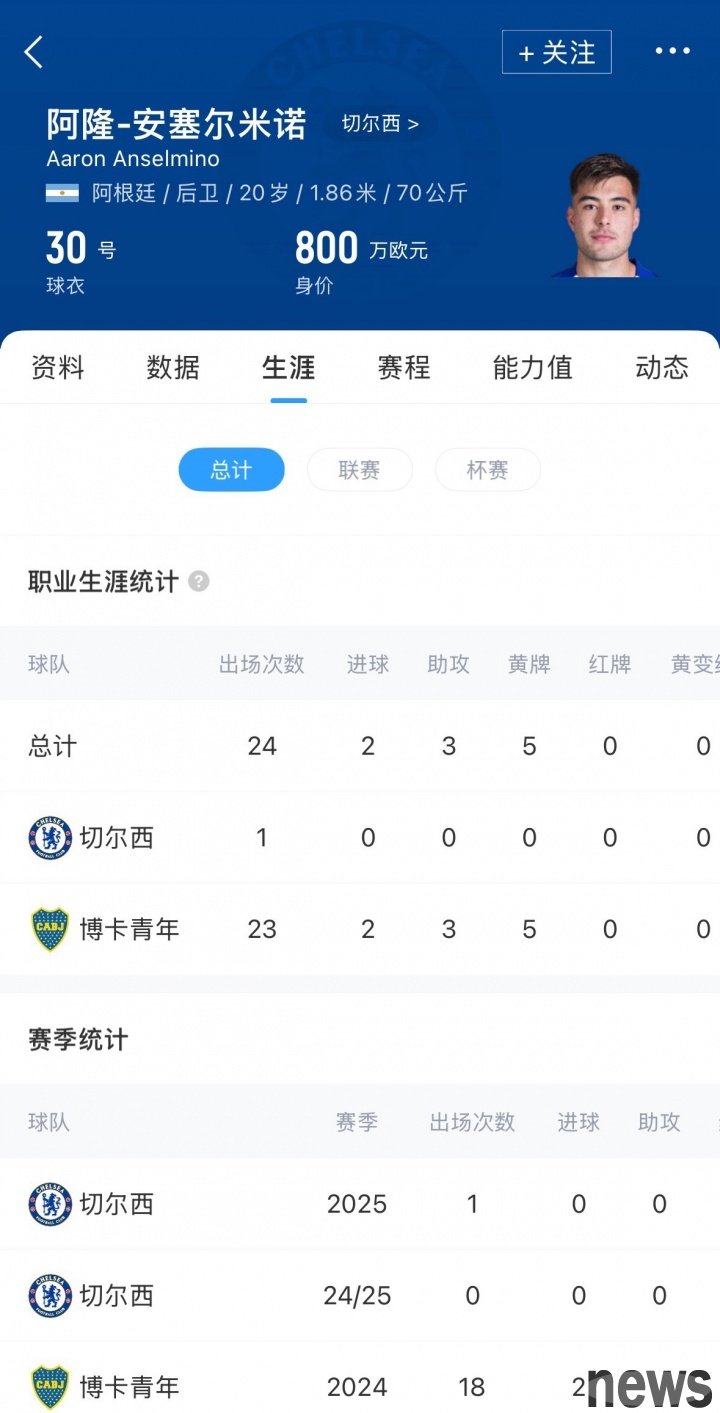Open the 能力值 tab
Image resolution: width=720 pixels, height=1413 pixels.
[533, 367]
